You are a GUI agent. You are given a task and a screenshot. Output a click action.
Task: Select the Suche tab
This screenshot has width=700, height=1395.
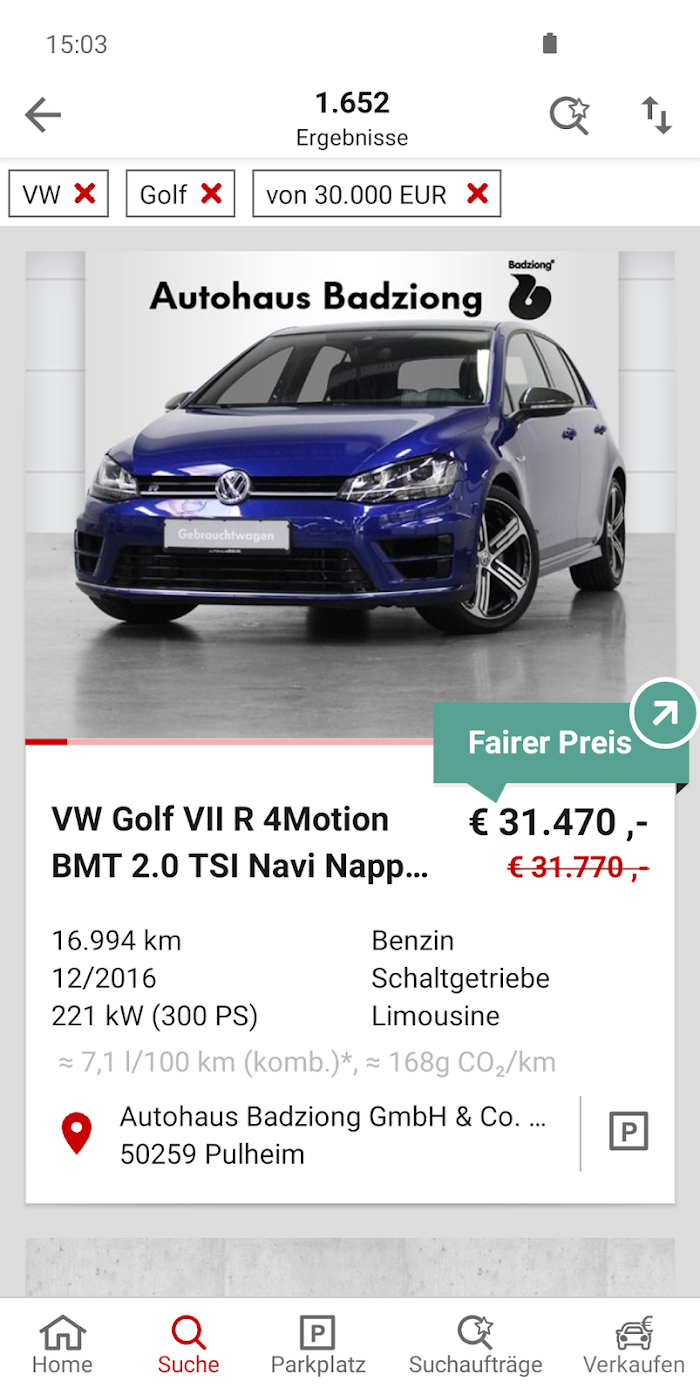point(188,1346)
